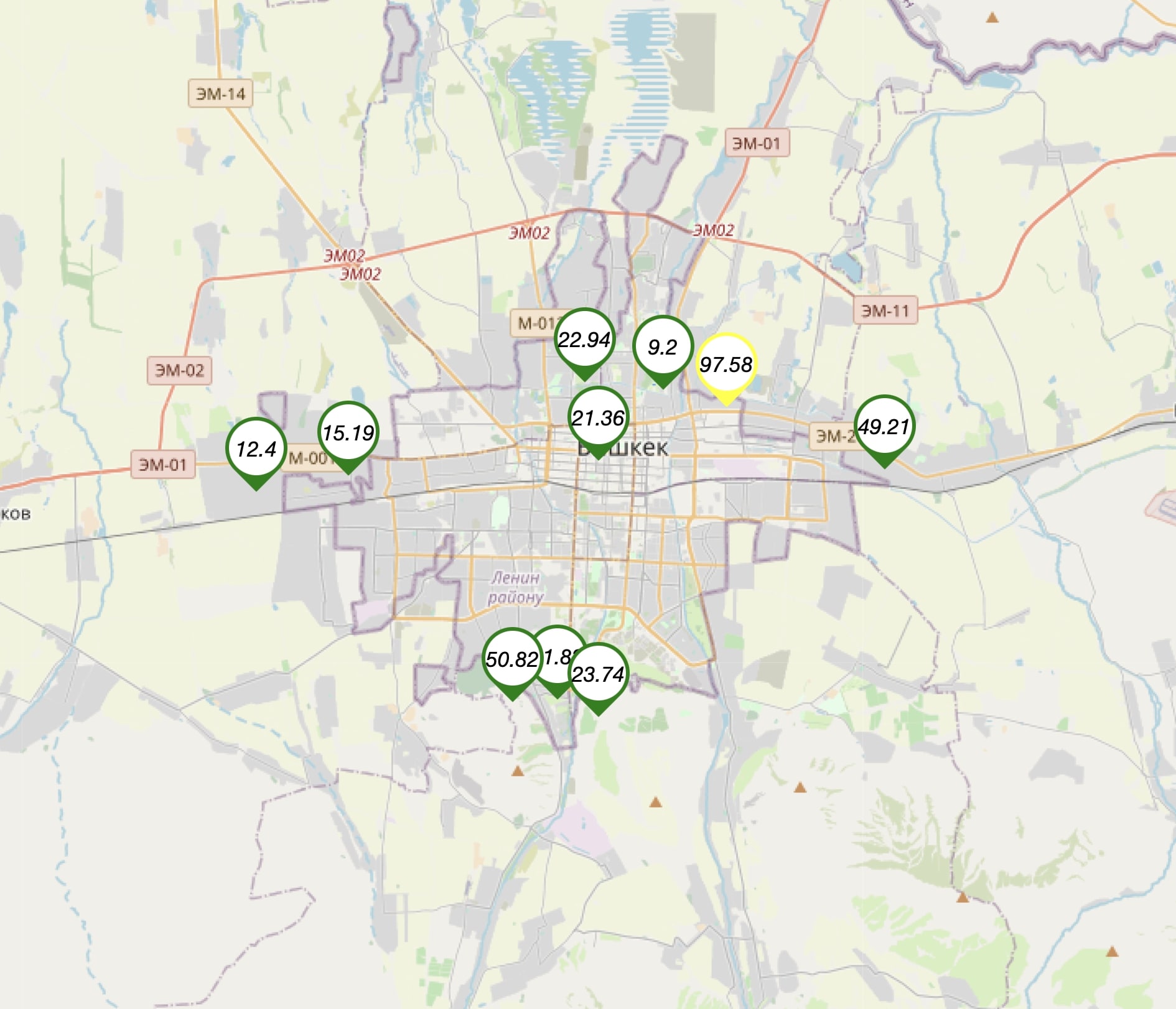Tap the 21.36 marker in the city center
1176x1009 pixels.
598,417
